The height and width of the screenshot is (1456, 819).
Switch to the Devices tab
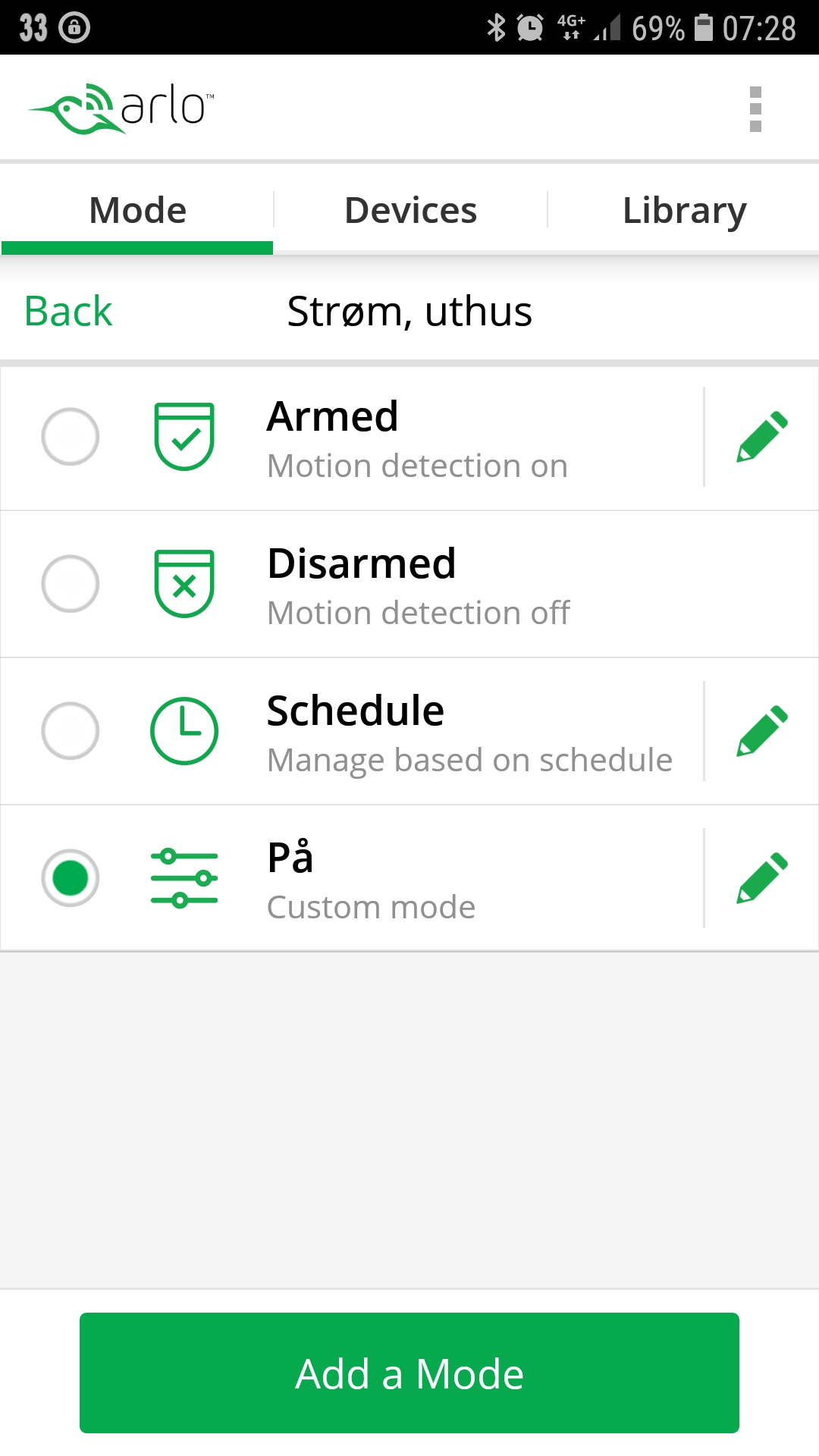click(409, 209)
